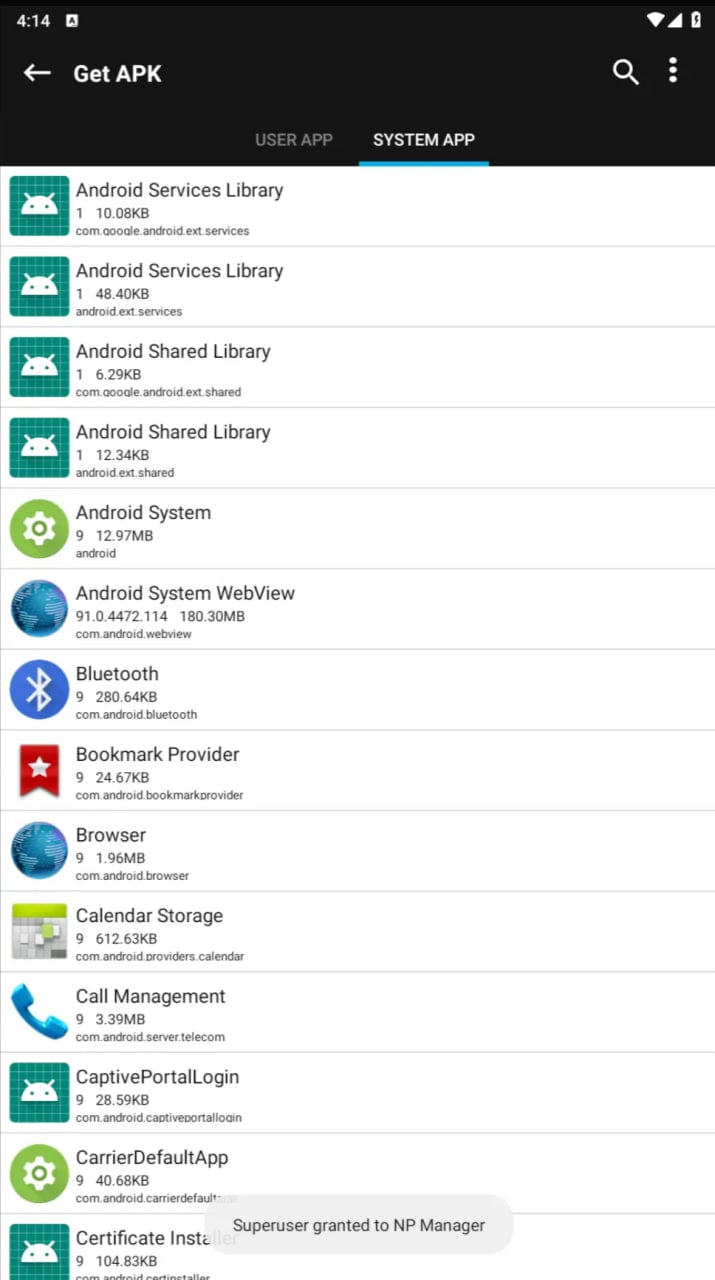Open Bookmark Provider app entry

tap(357, 772)
